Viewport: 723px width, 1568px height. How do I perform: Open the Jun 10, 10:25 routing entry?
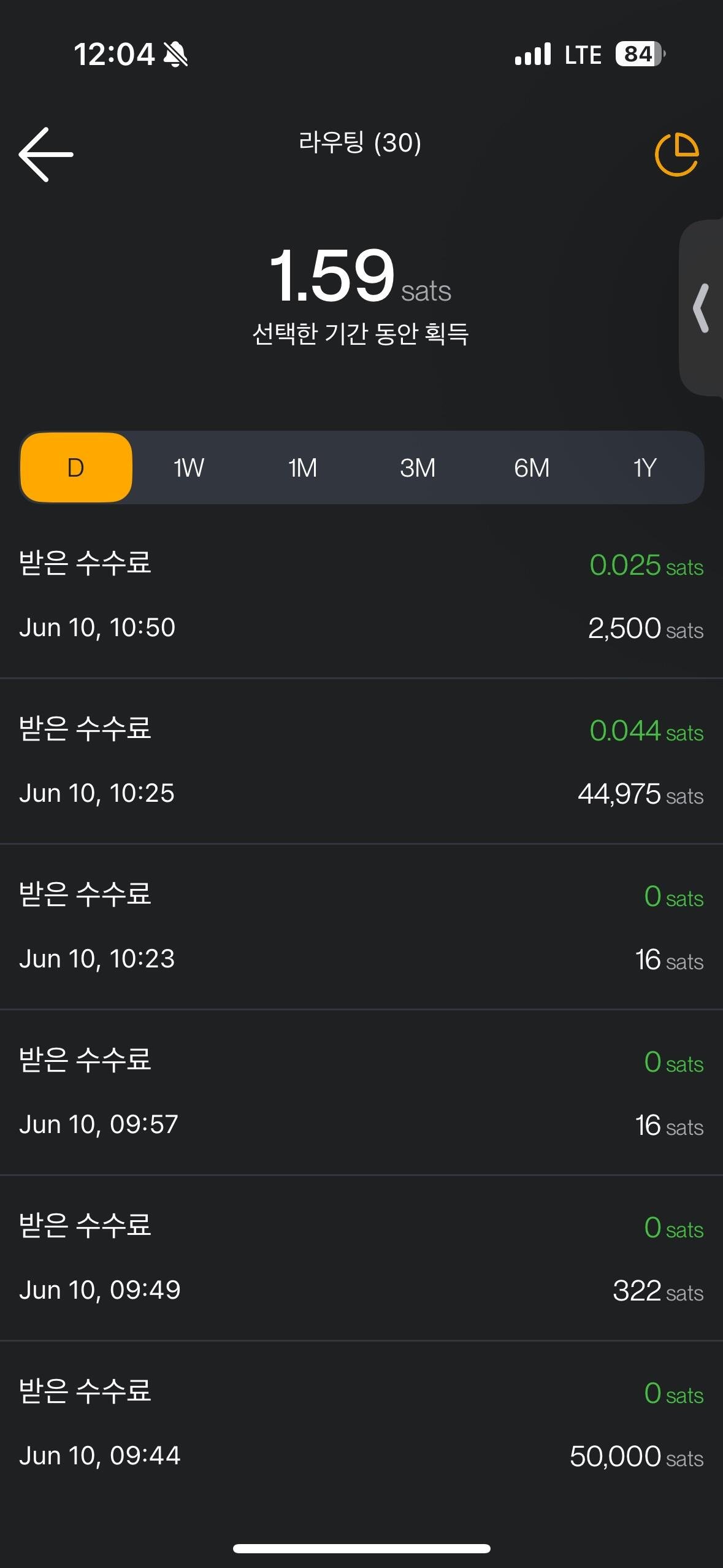point(361,761)
